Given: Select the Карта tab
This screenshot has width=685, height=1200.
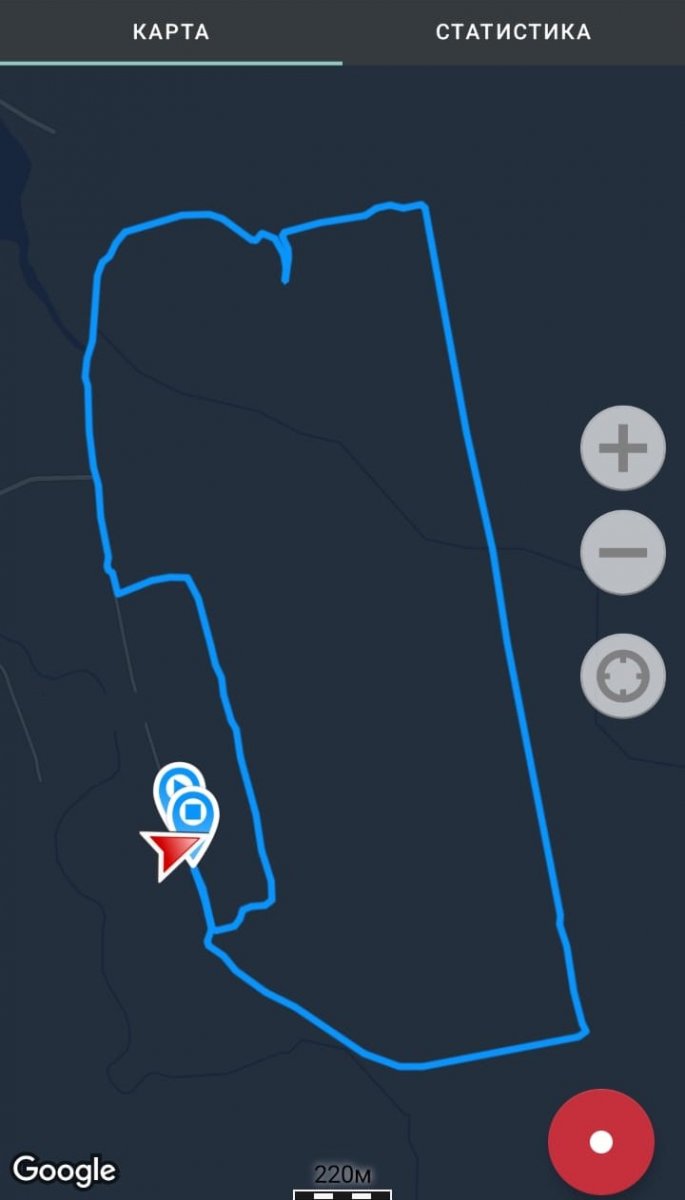Looking at the screenshot, I should (x=171, y=32).
